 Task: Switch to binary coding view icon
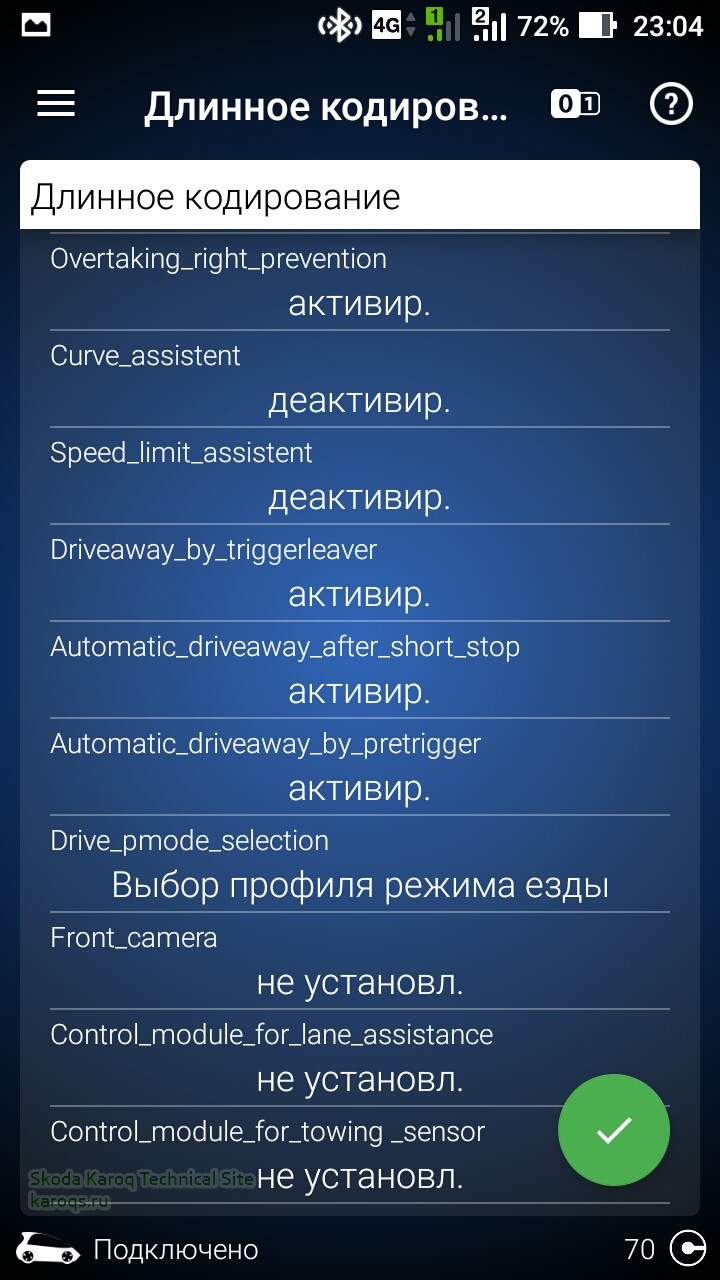pyautogui.click(x=575, y=104)
